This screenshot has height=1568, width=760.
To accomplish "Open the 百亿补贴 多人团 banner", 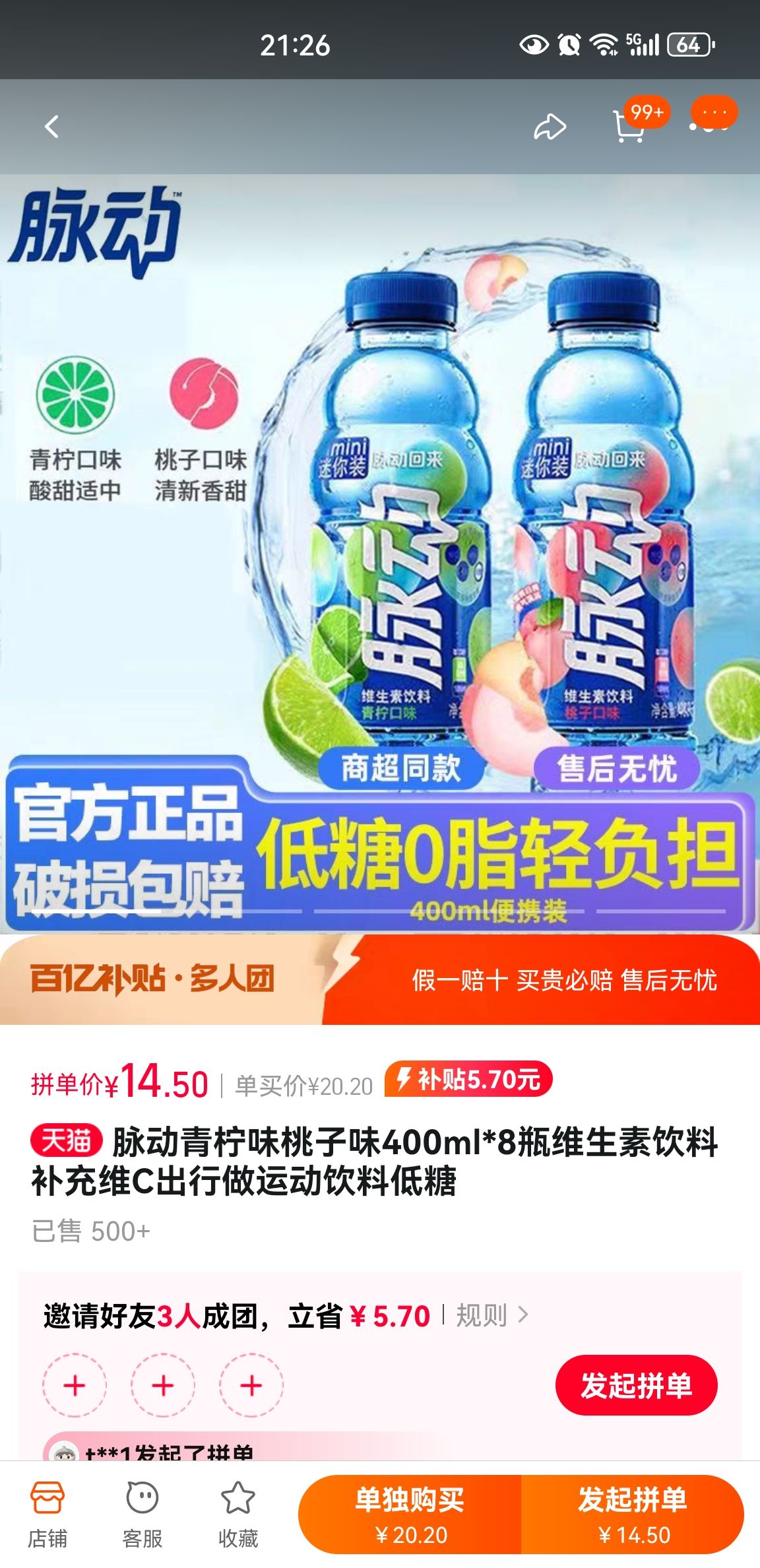I will pyautogui.click(x=380, y=979).
